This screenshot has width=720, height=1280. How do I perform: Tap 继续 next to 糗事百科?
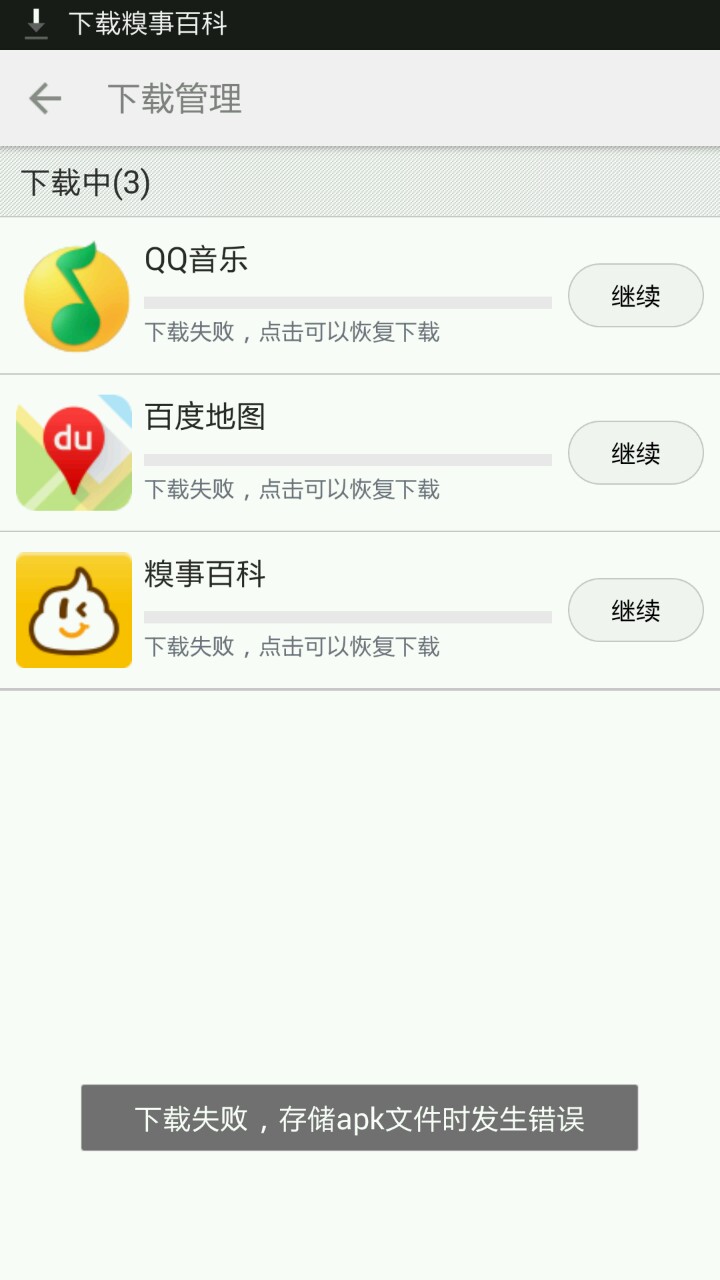click(635, 610)
